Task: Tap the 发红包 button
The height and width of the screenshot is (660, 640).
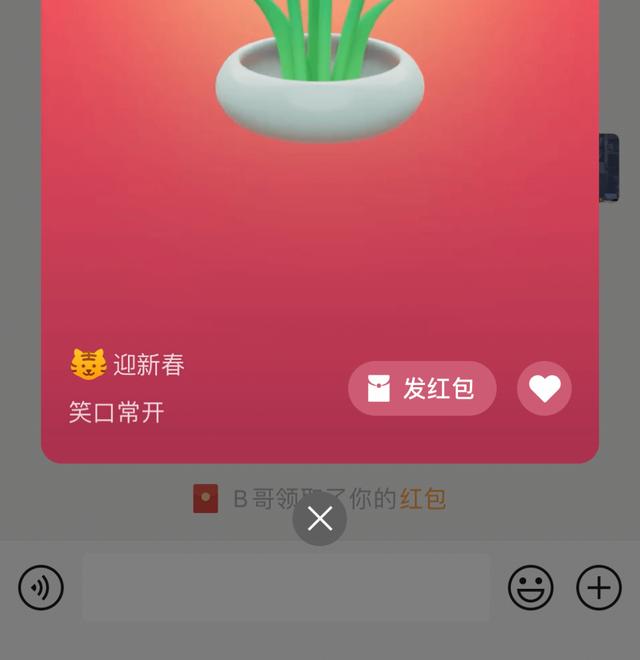Action: (422, 388)
